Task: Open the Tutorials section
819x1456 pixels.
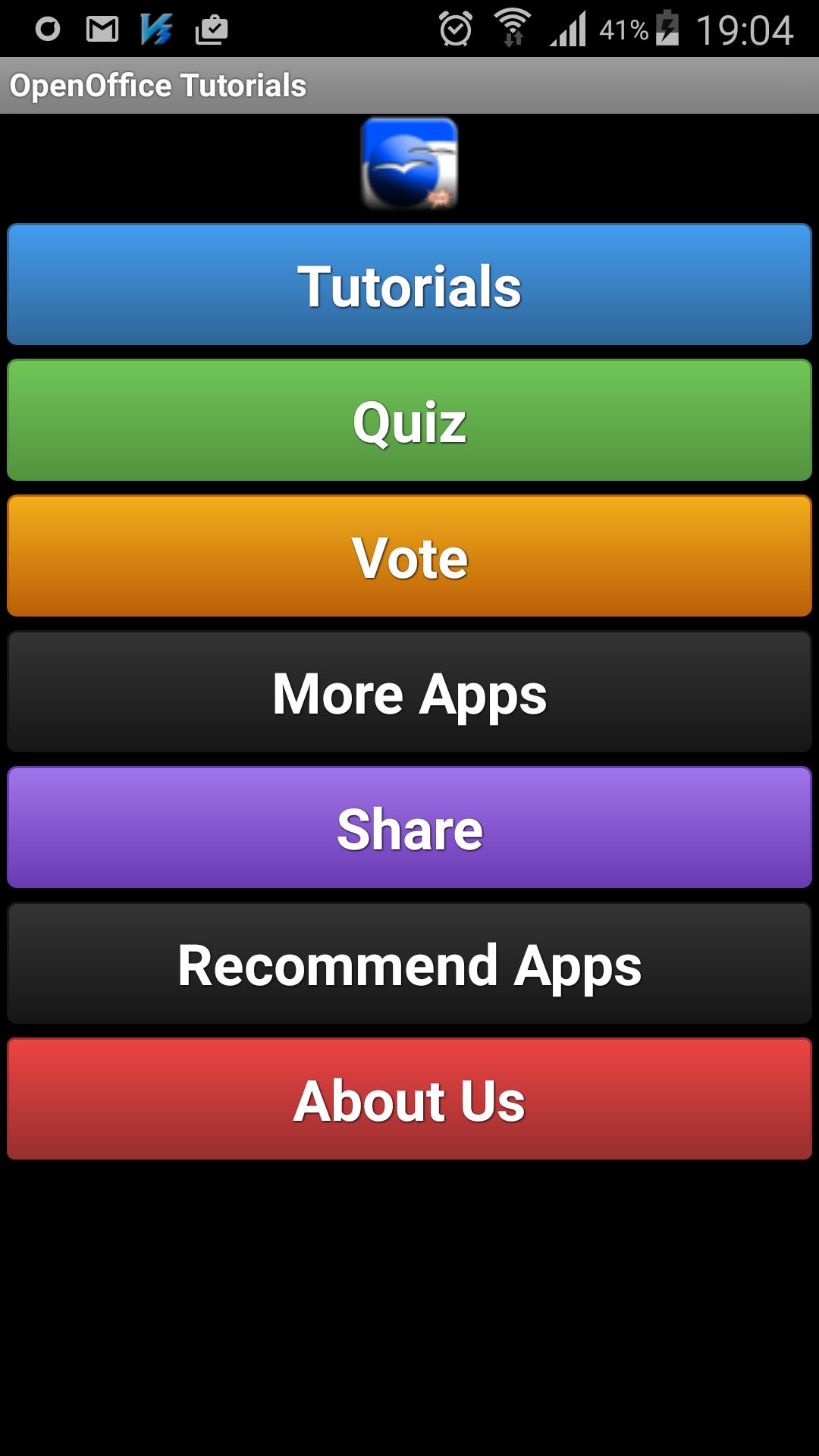Action: pos(409,285)
